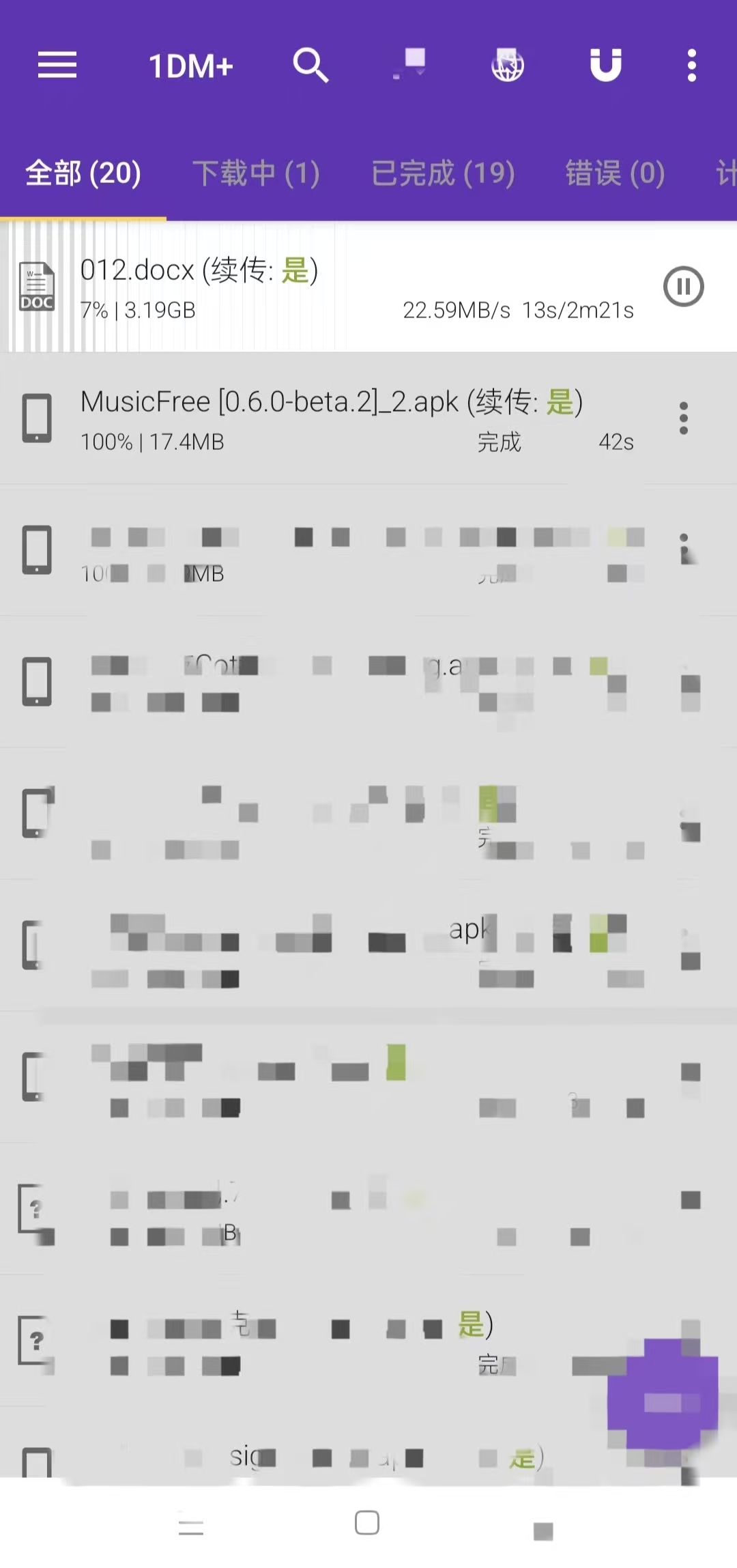The height and width of the screenshot is (1568, 737).
Task: Open the MusicFree apk download entry
Action: pos(328,418)
